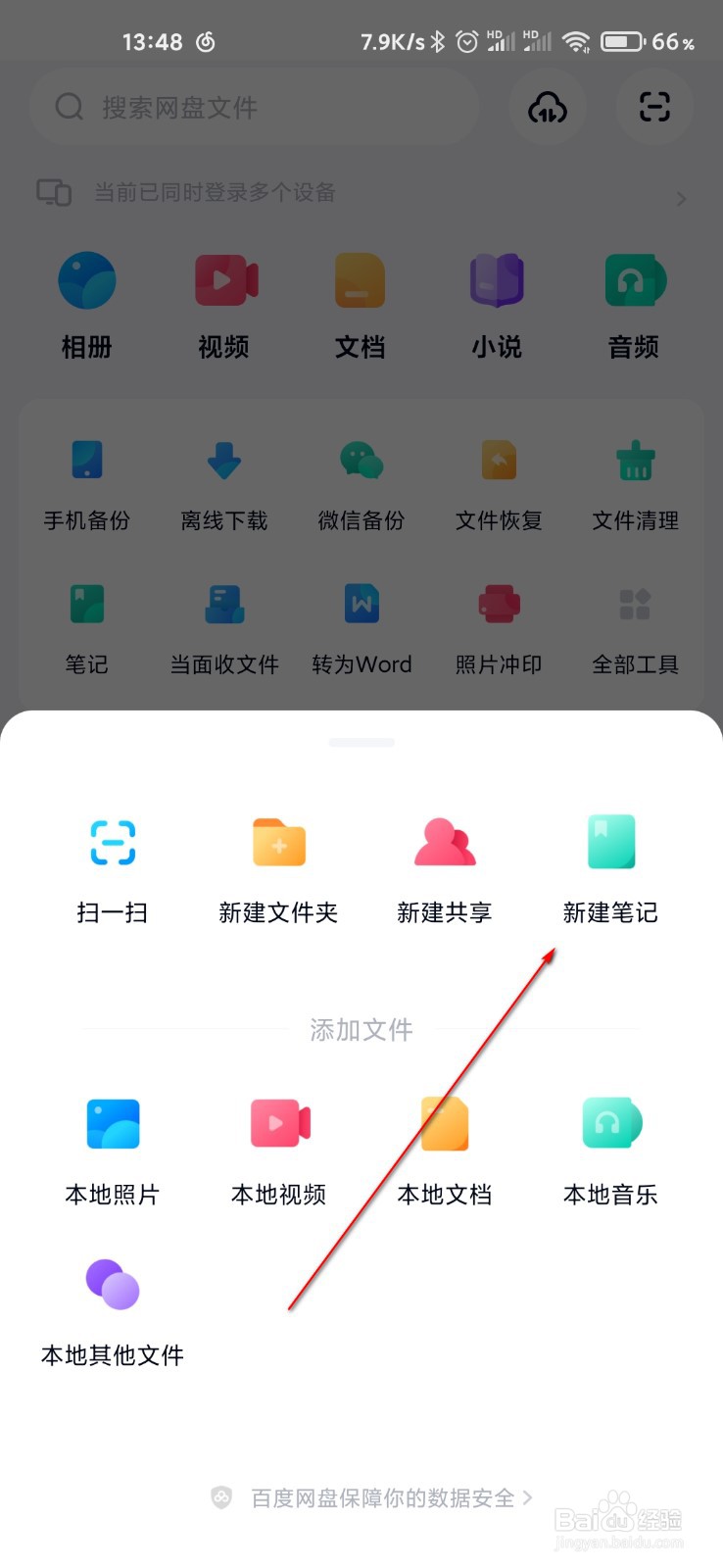Tap the offline download cloud icon near search
The width and height of the screenshot is (723, 1568).
(548, 108)
